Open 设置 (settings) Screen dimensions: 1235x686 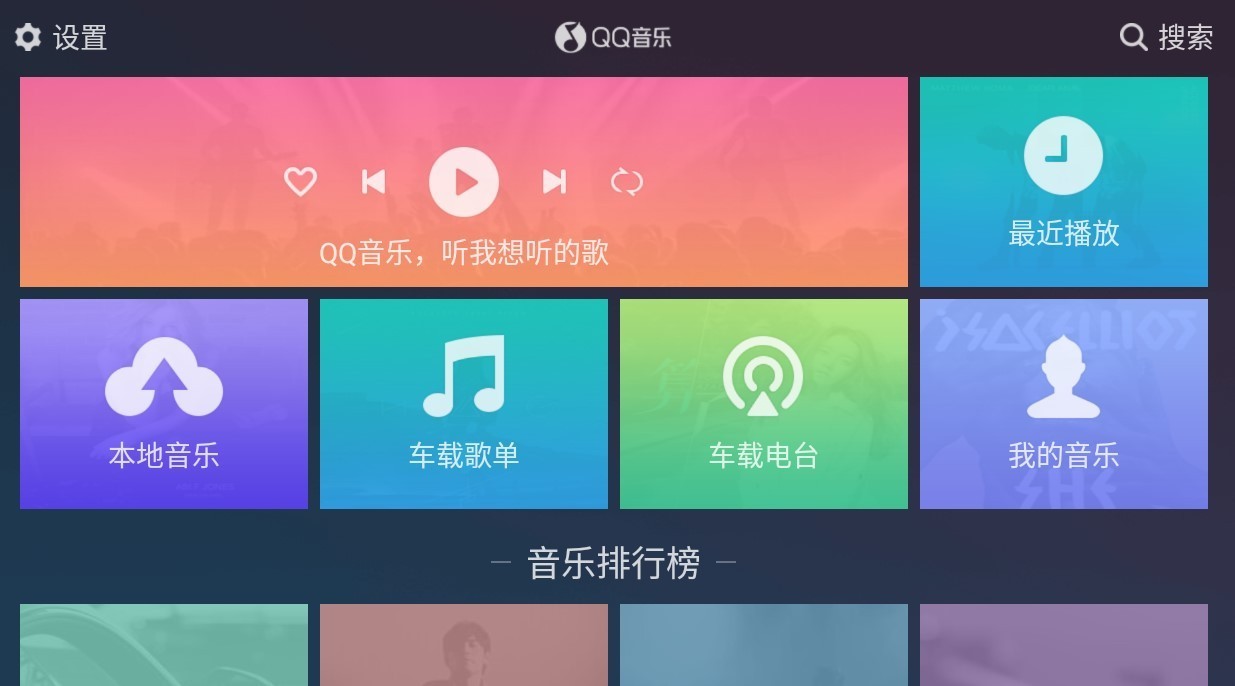click(60, 38)
